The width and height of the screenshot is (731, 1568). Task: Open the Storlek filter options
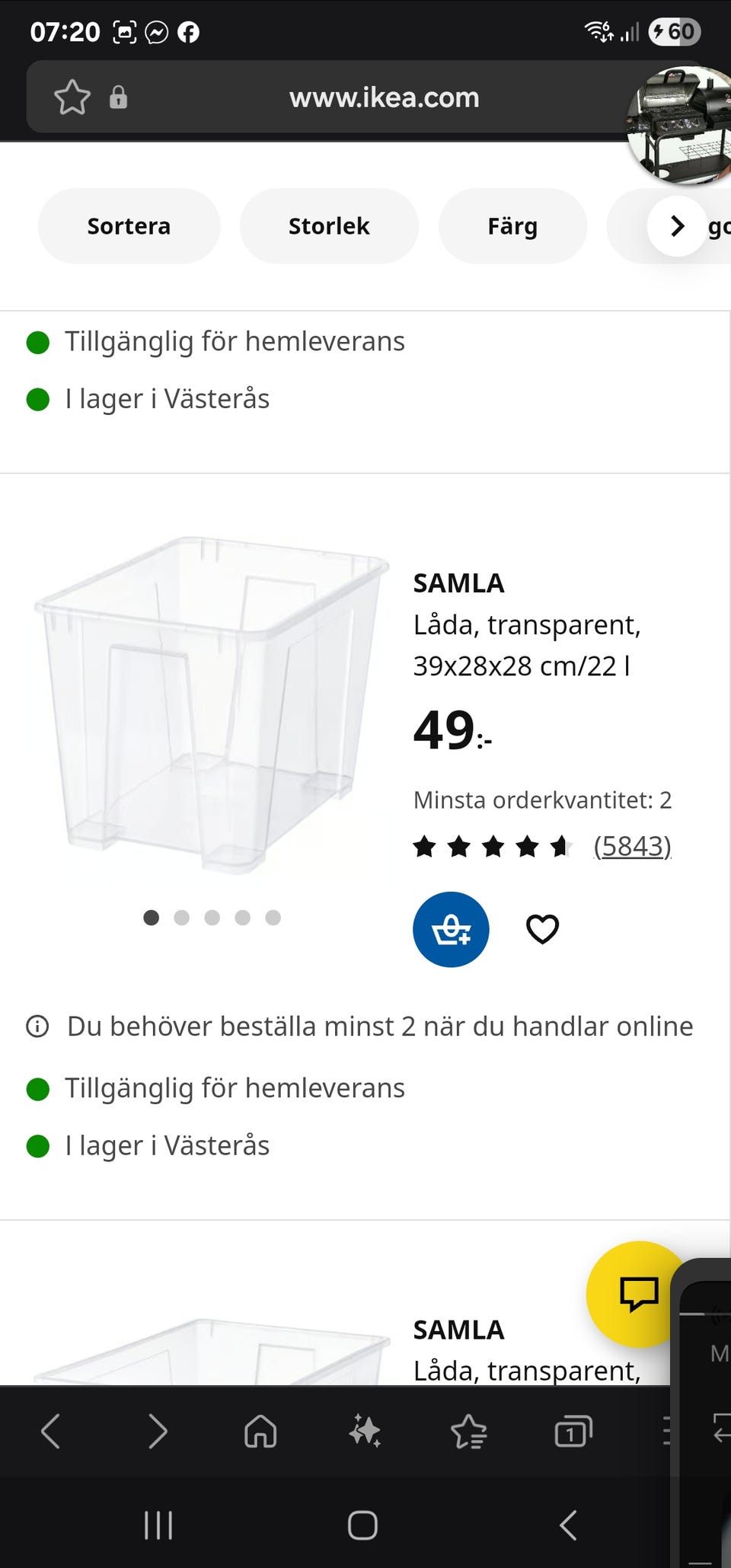tap(328, 225)
